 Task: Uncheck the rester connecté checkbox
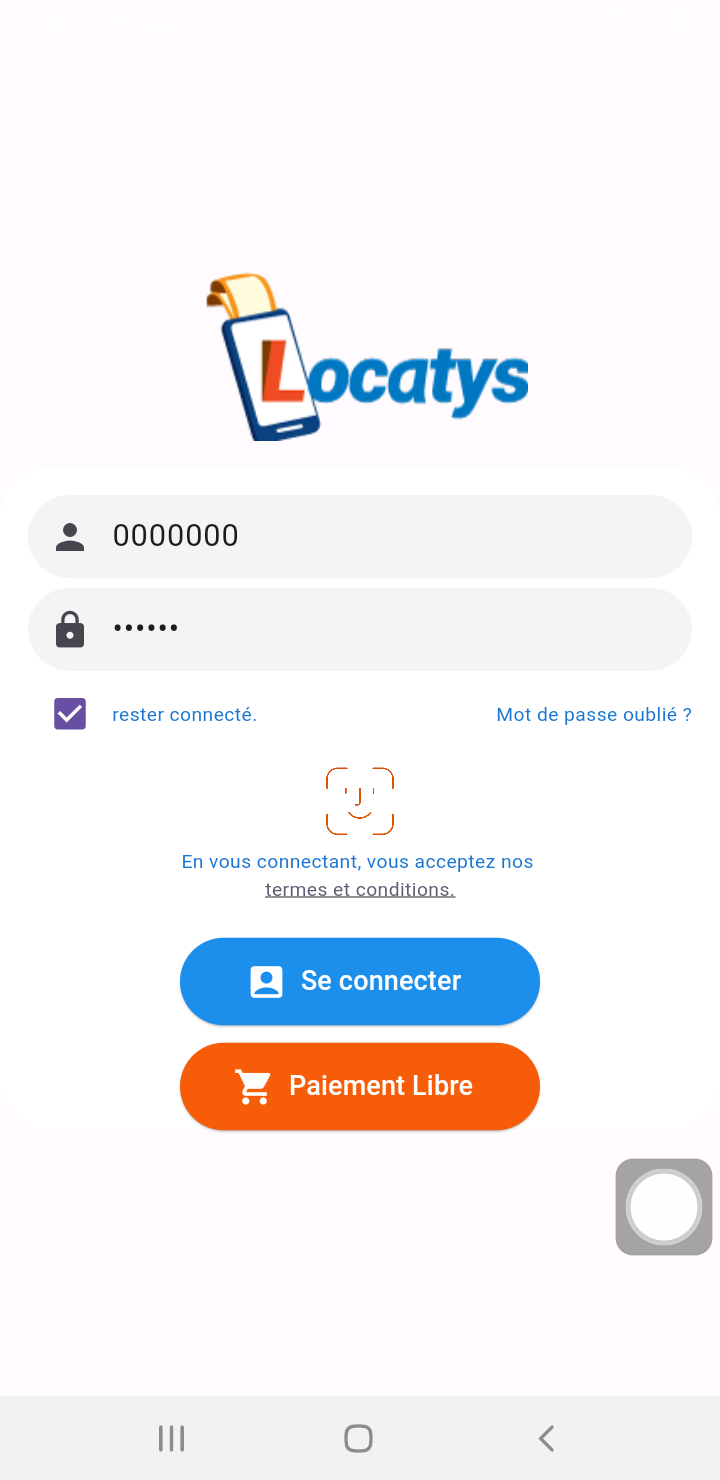pos(70,714)
